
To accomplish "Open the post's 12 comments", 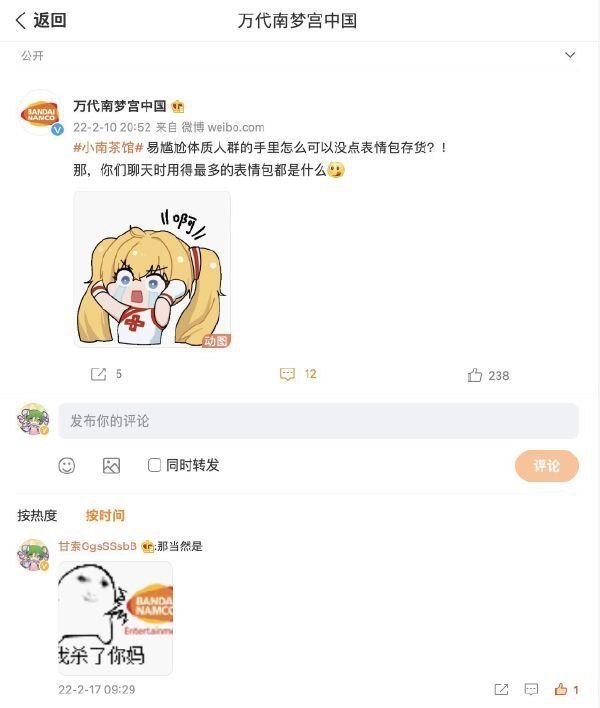I will click(x=298, y=374).
